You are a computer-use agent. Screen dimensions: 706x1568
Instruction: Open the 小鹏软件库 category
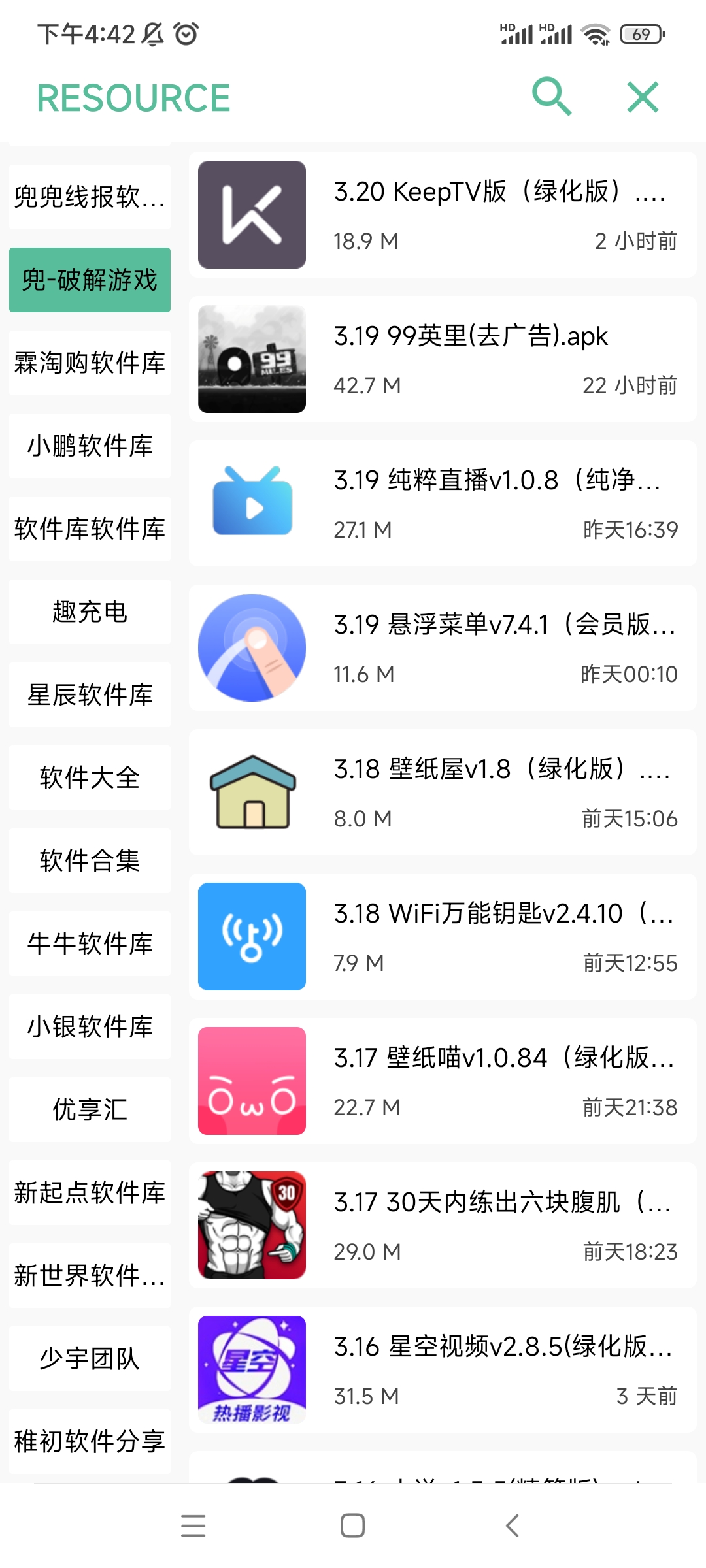click(89, 446)
